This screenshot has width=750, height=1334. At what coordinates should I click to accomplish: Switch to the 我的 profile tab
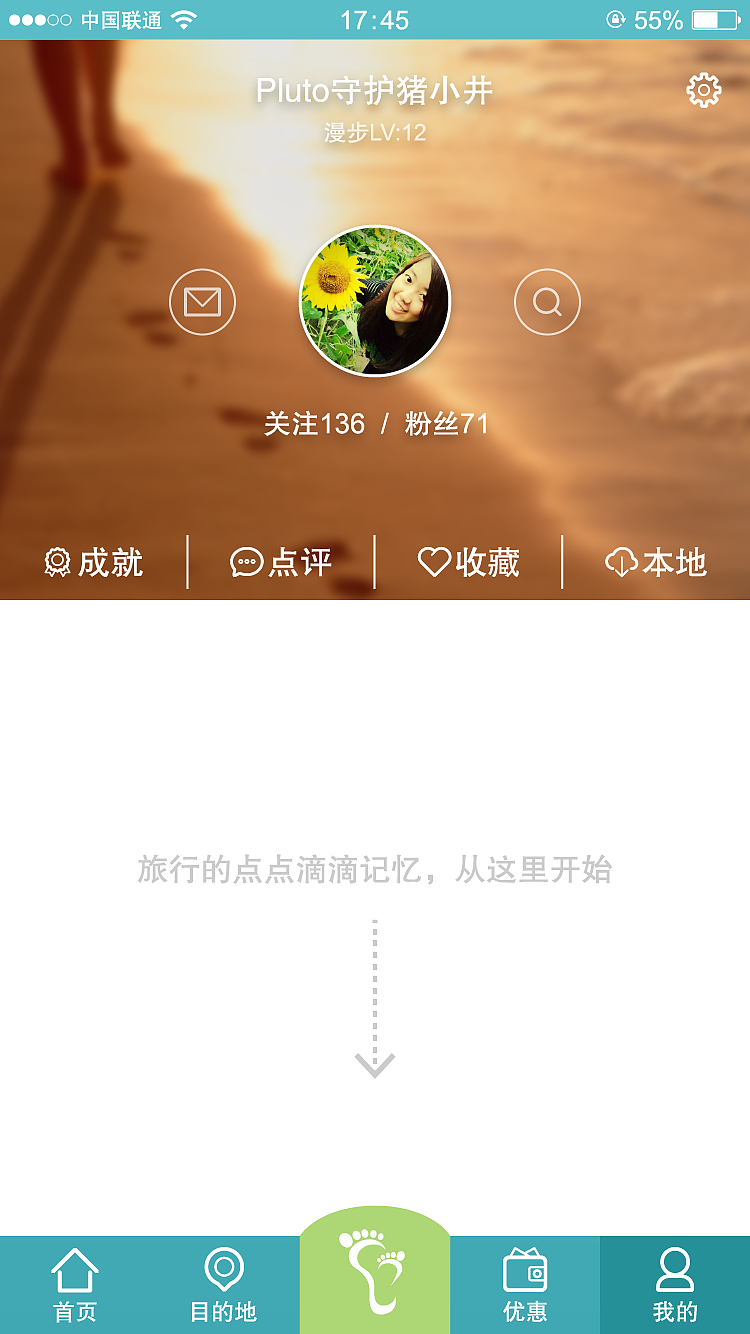pos(674,1285)
